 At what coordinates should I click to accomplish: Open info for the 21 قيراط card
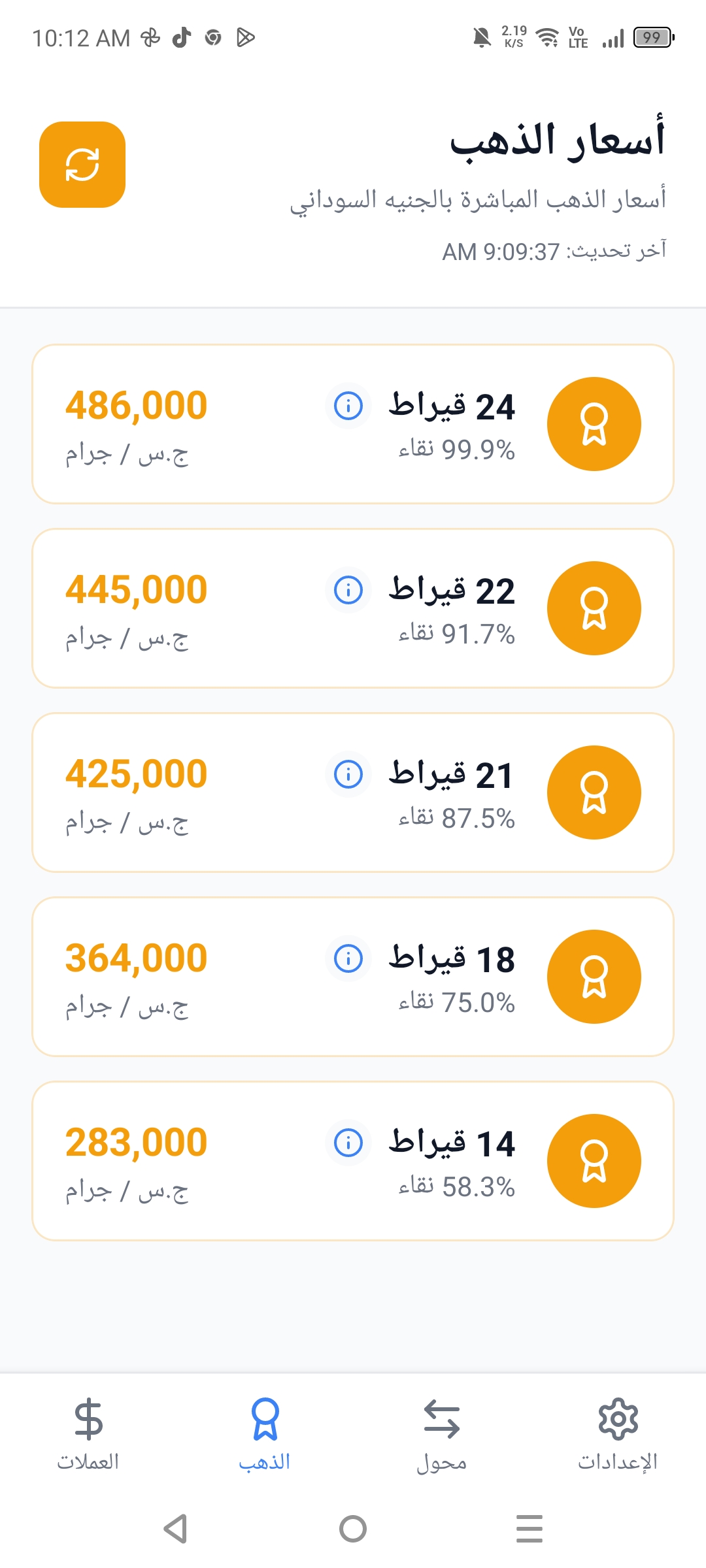349,775
